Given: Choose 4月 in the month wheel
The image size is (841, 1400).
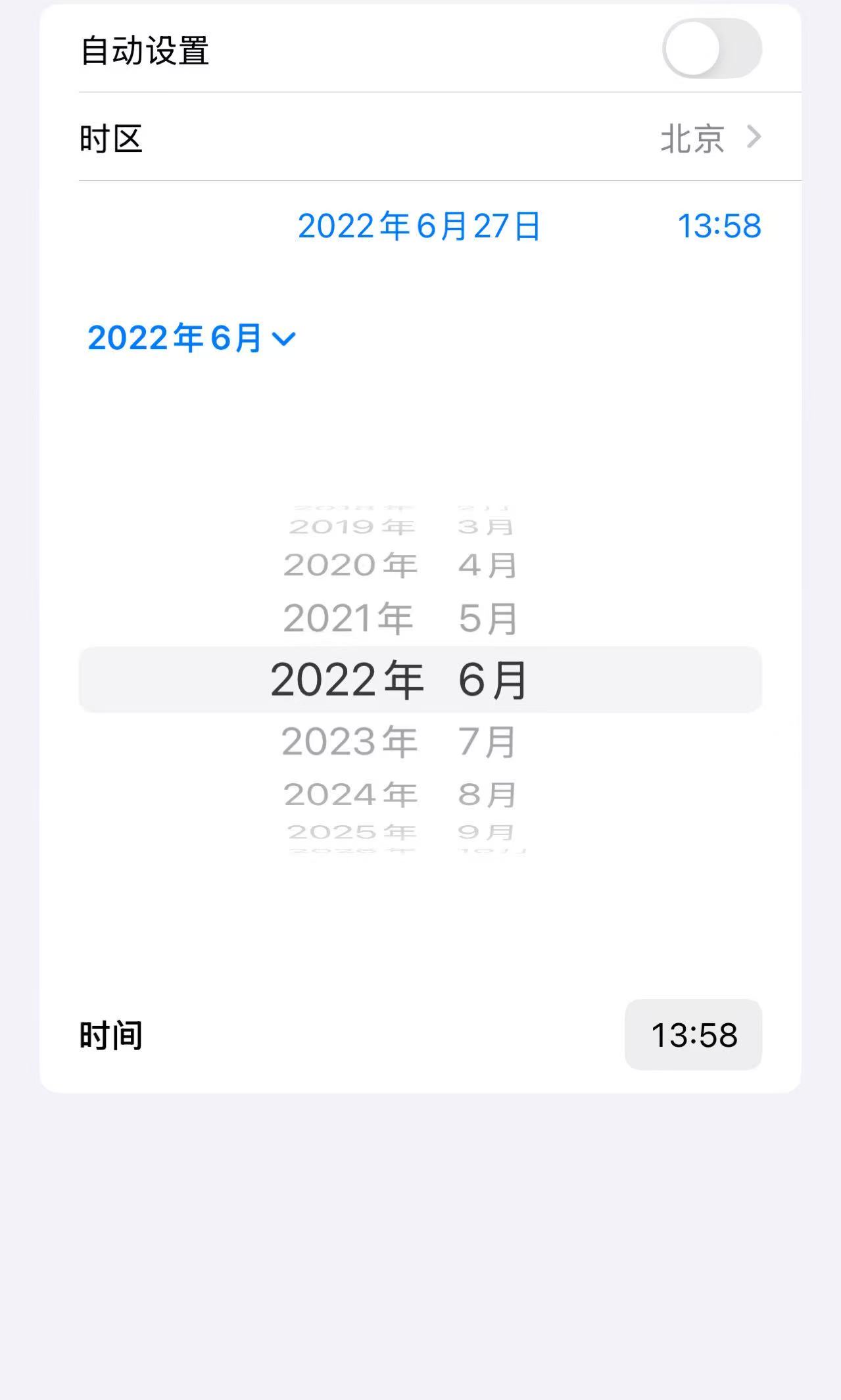Looking at the screenshot, I should [487, 564].
